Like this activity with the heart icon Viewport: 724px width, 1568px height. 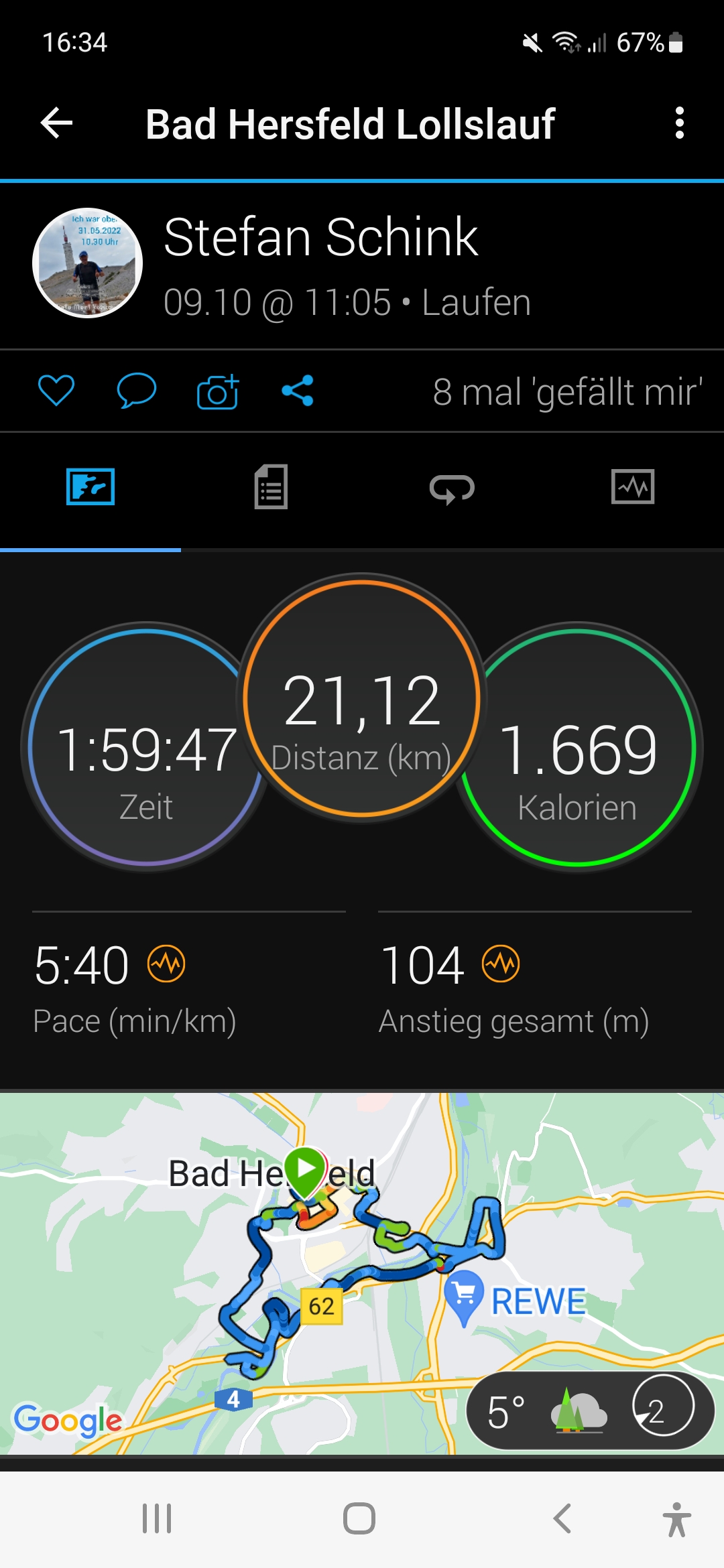[56, 391]
